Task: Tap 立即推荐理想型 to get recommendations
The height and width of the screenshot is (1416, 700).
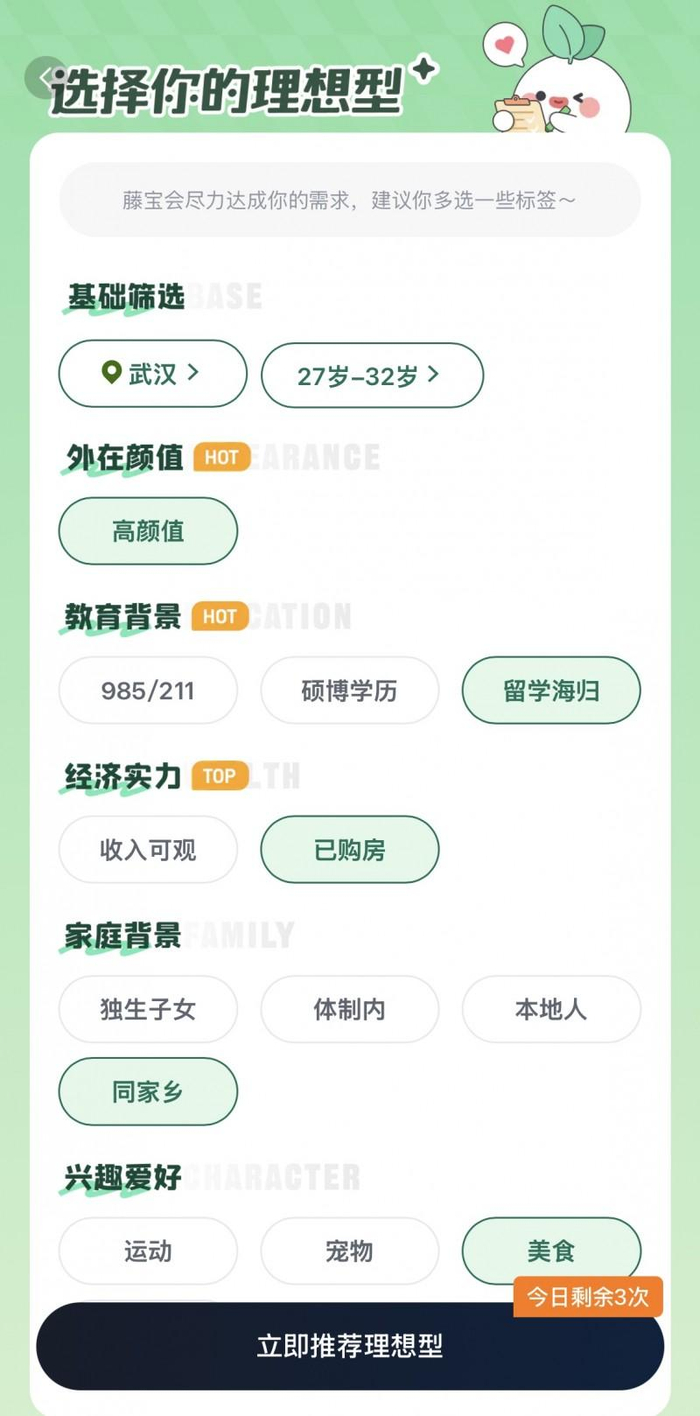Action: pos(350,1346)
